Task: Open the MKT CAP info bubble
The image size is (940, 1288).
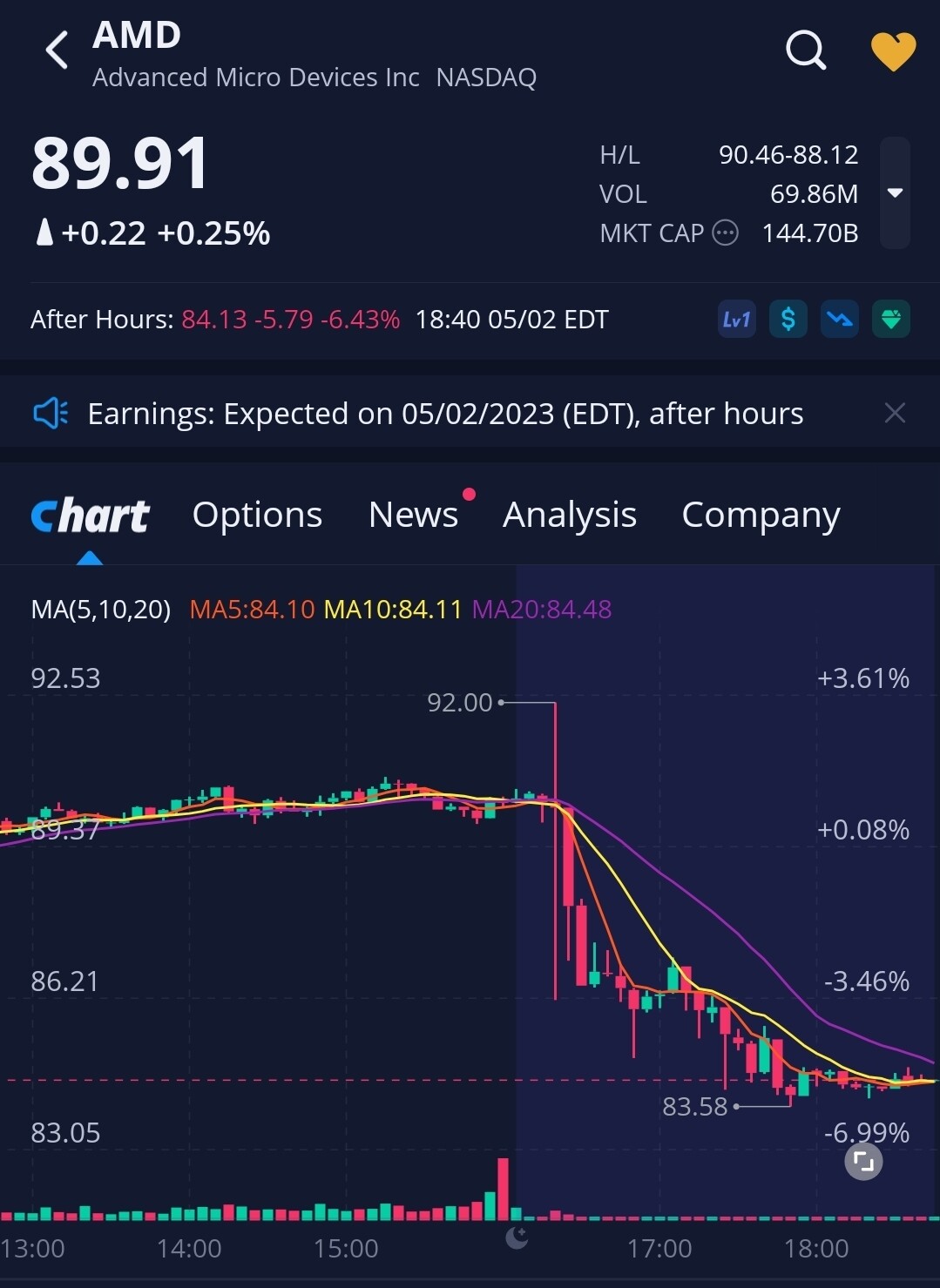Action: [725, 233]
